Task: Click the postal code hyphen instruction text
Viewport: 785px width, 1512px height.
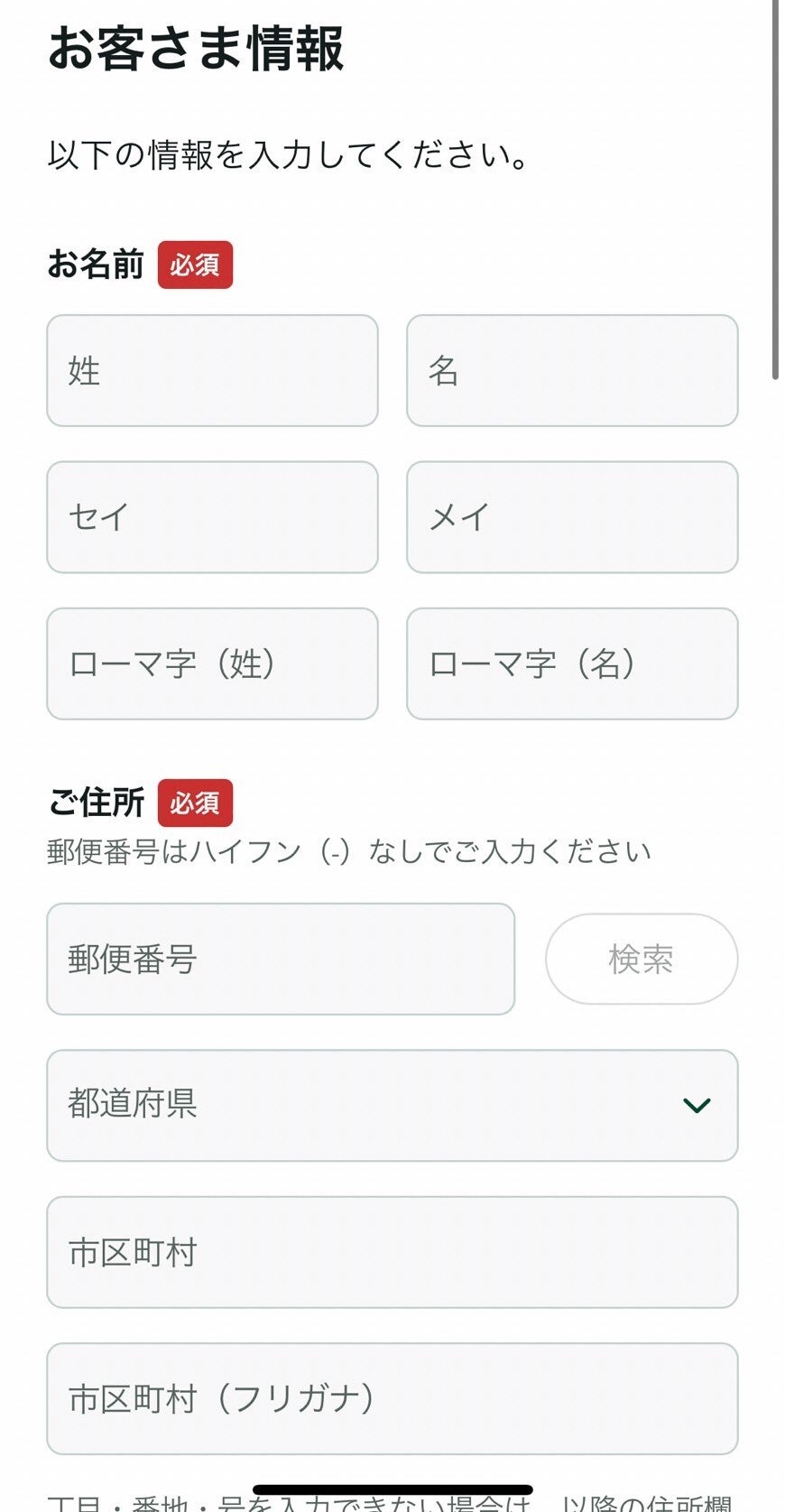Action: tap(350, 849)
